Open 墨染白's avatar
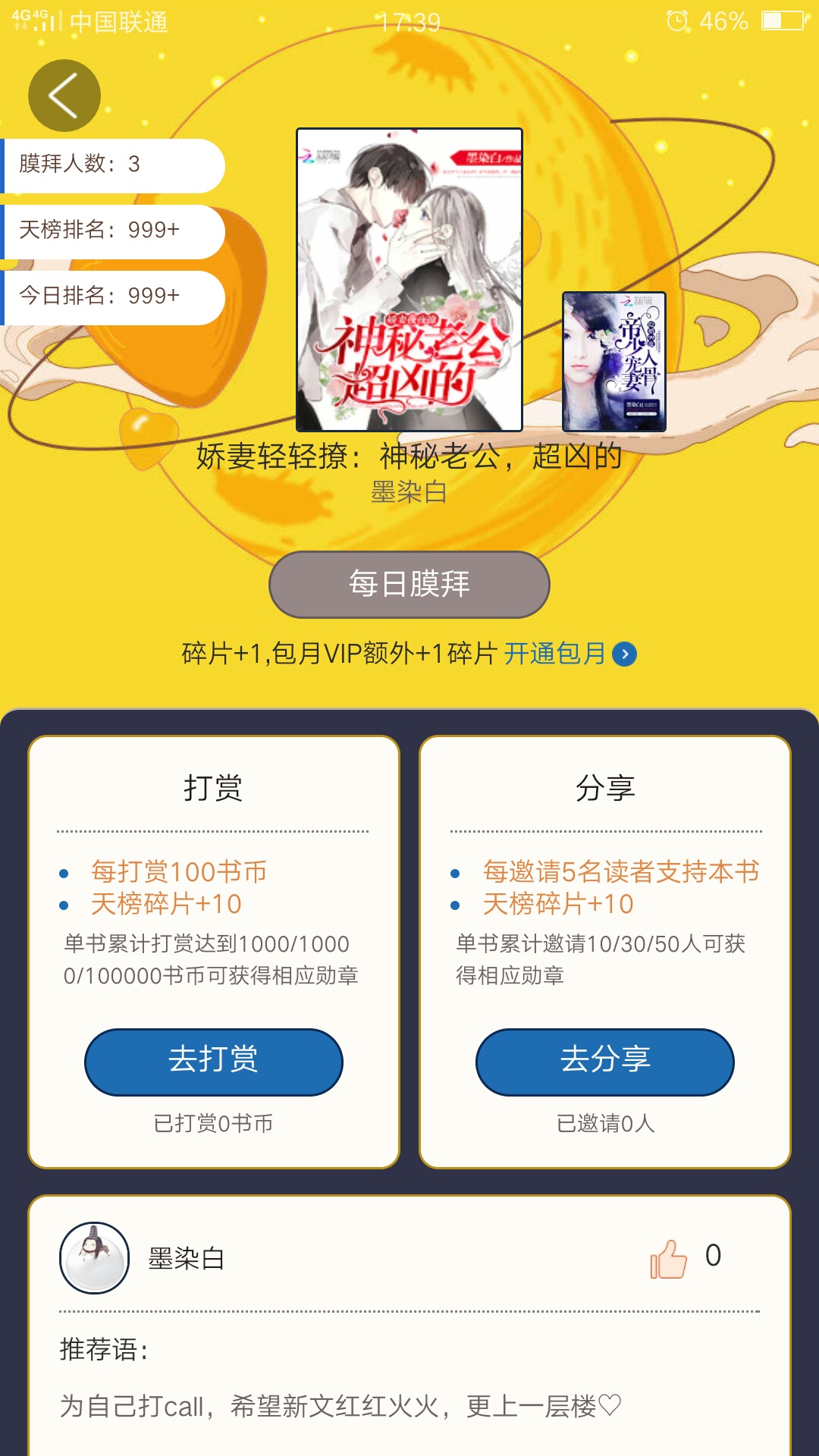The height and width of the screenshot is (1456, 819). [95, 1258]
